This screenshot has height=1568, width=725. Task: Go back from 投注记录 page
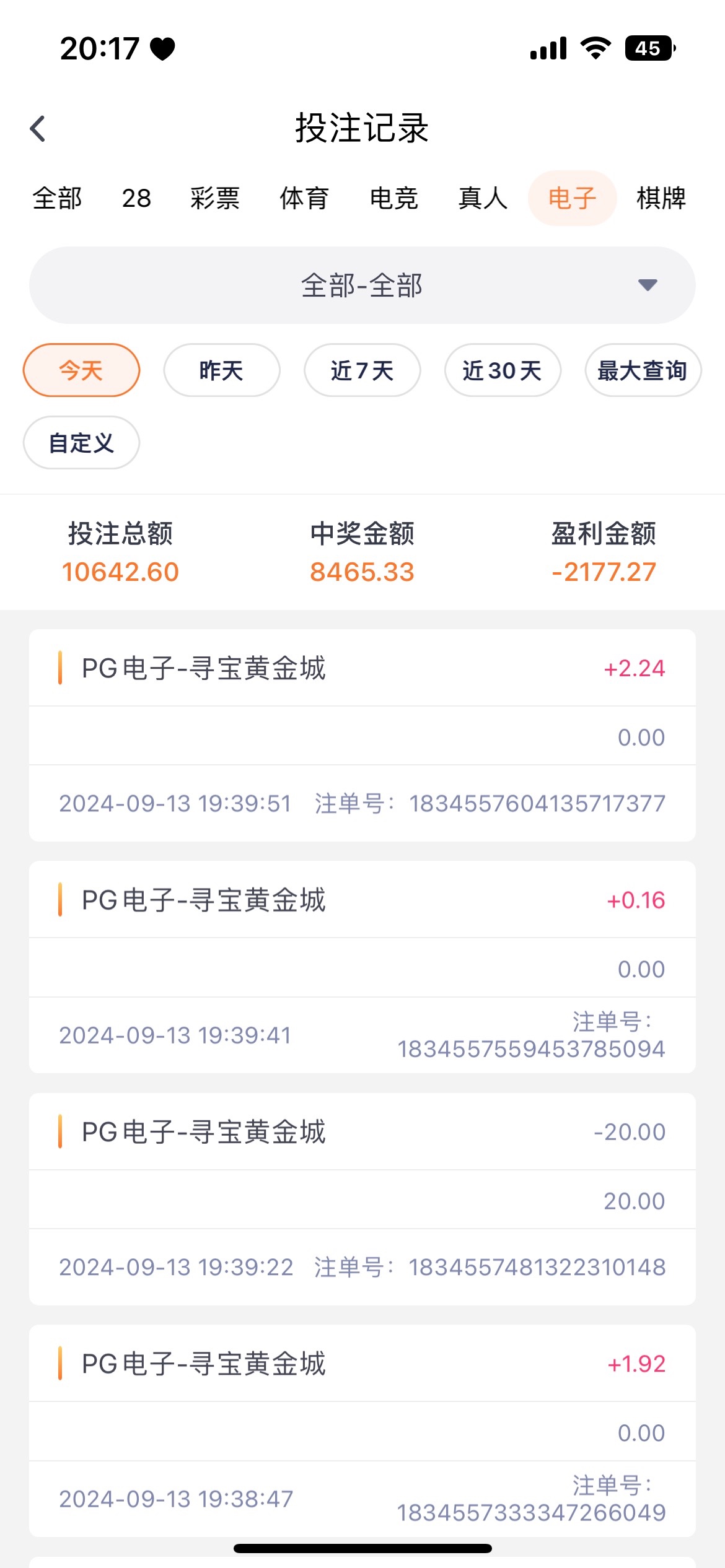coord(38,129)
